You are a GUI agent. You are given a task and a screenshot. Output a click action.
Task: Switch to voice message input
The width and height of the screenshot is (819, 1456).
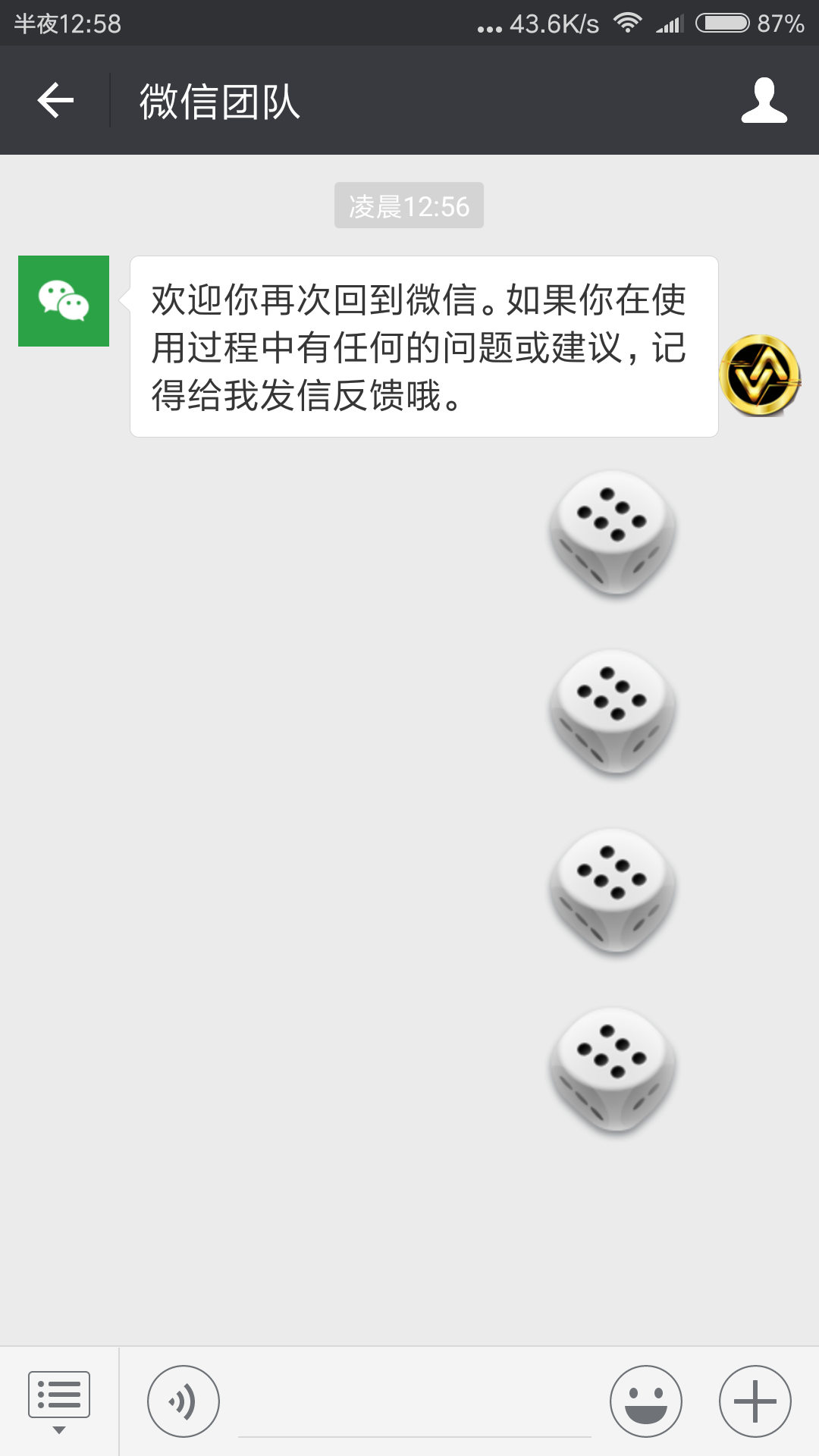coord(184,1401)
